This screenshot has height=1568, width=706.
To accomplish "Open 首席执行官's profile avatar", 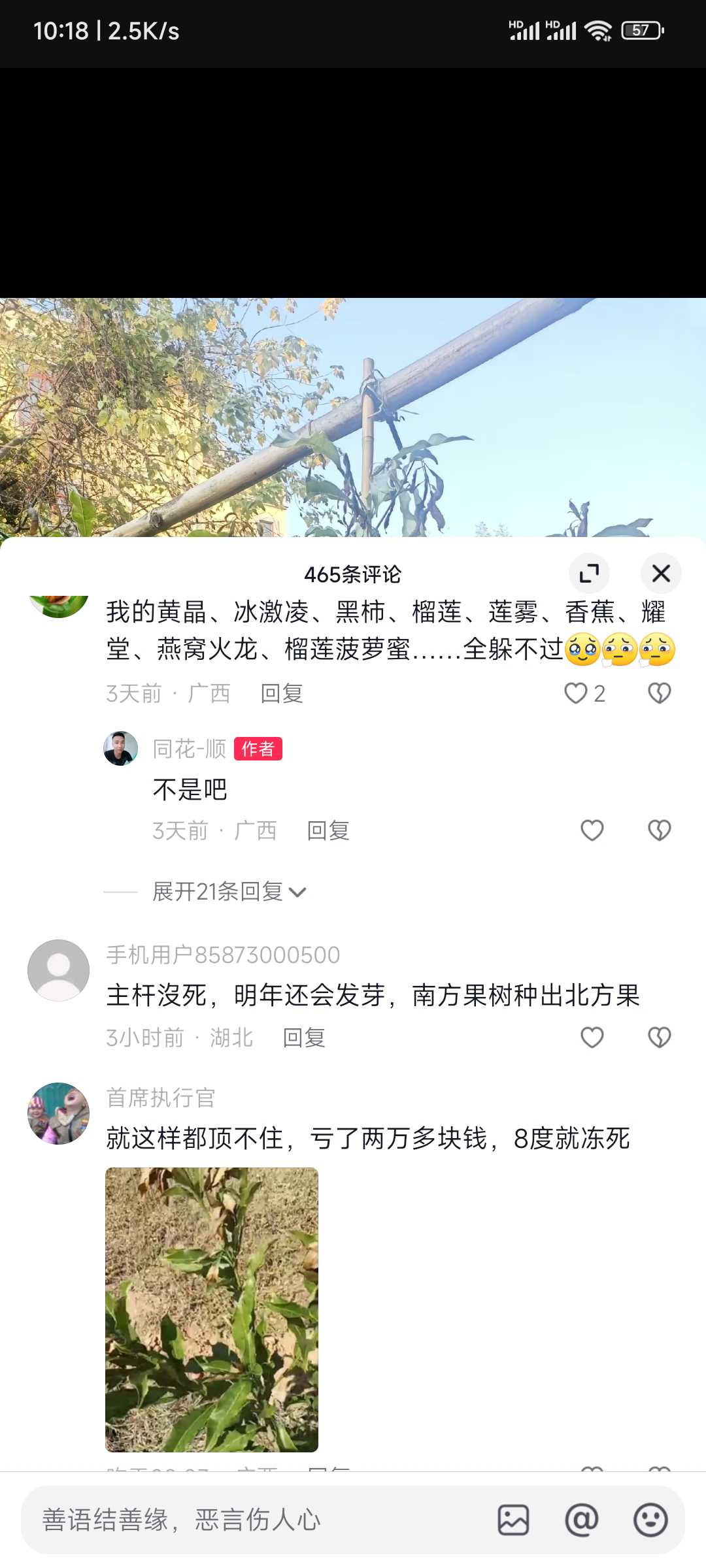I will 58,1113.
